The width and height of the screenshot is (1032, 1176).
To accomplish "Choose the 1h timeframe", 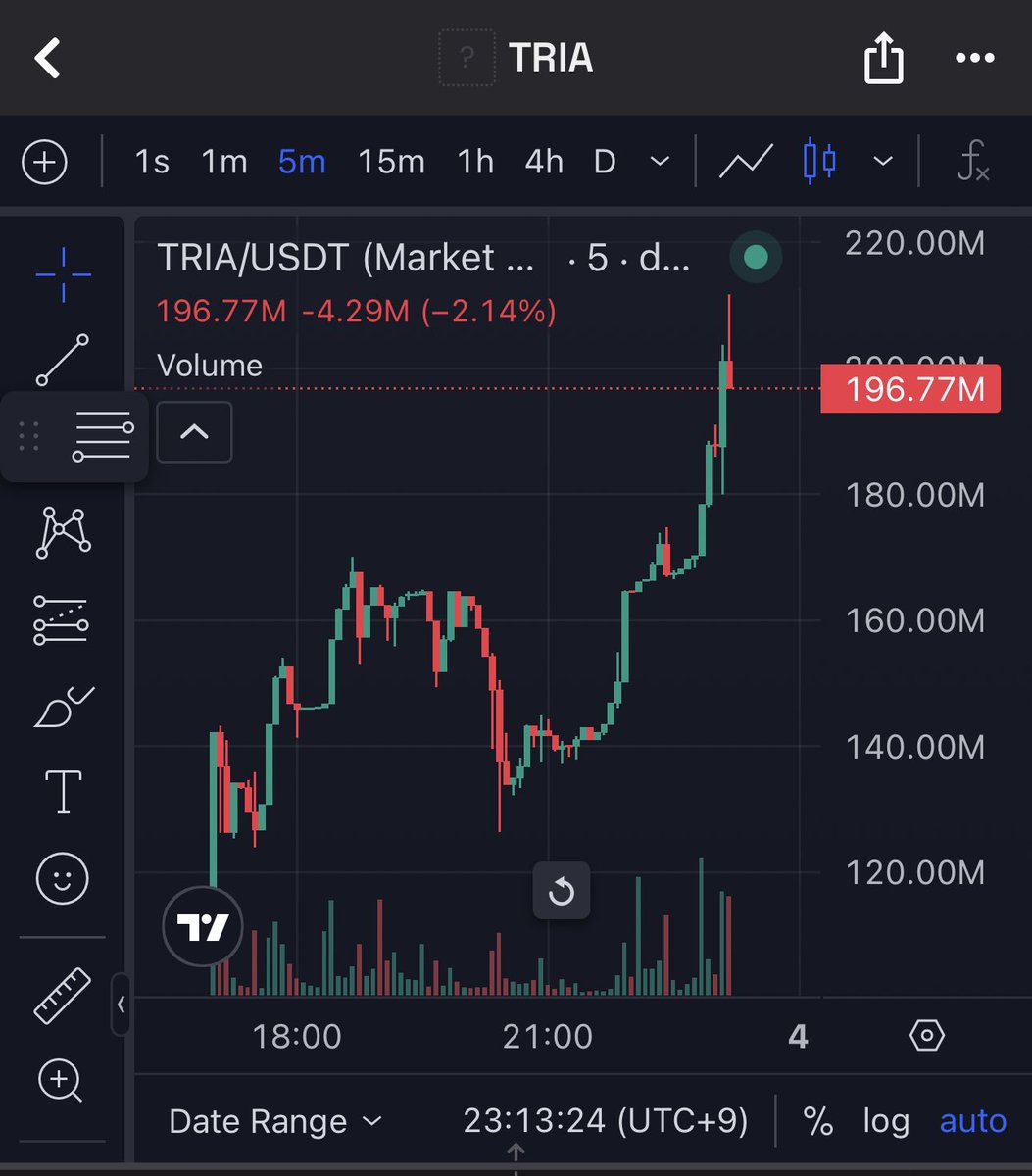I will [475, 162].
